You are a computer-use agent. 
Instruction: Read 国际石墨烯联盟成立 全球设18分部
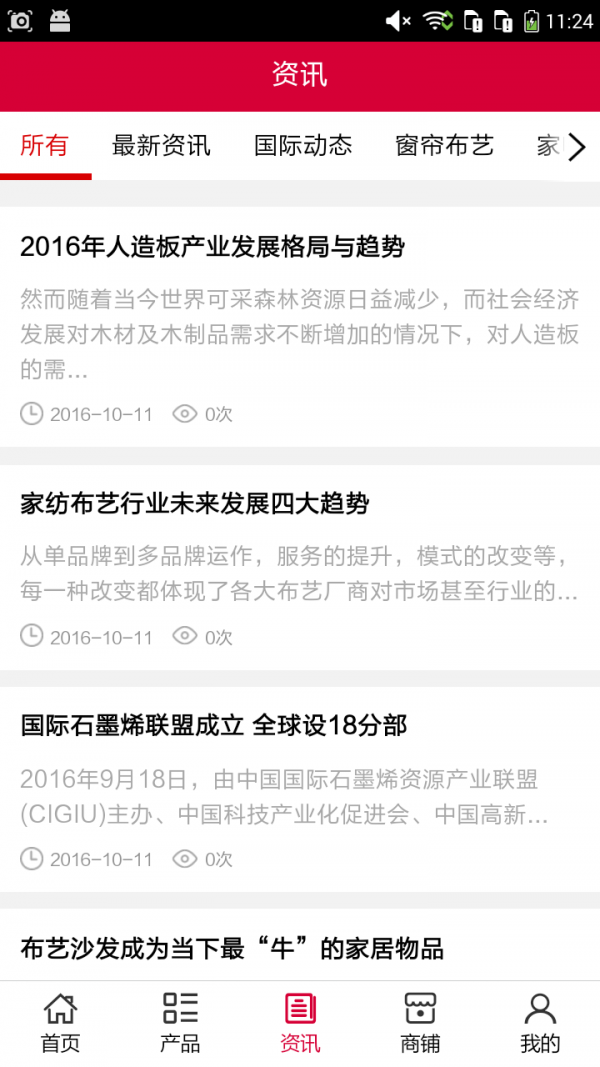(x=213, y=725)
